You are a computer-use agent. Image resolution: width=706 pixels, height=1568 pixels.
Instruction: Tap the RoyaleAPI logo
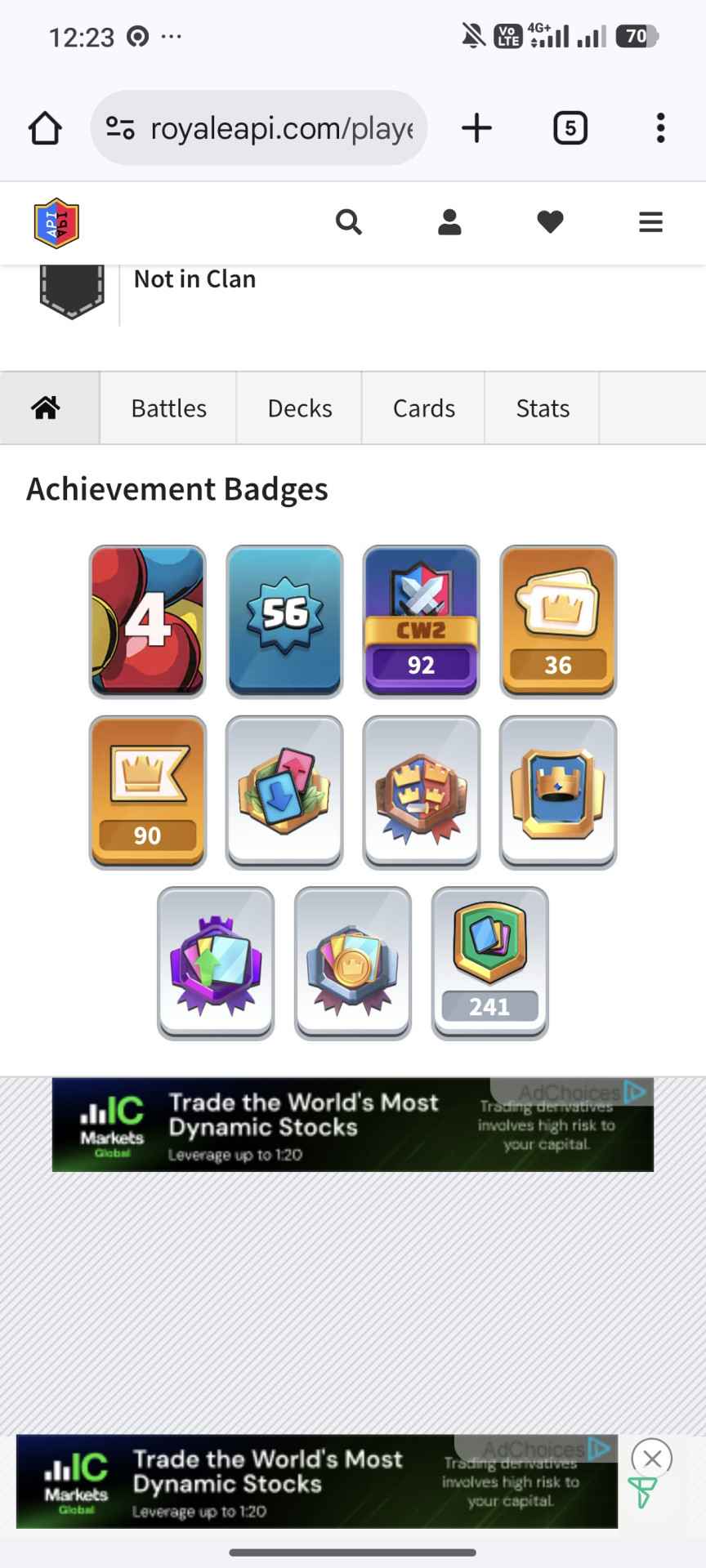click(x=56, y=222)
